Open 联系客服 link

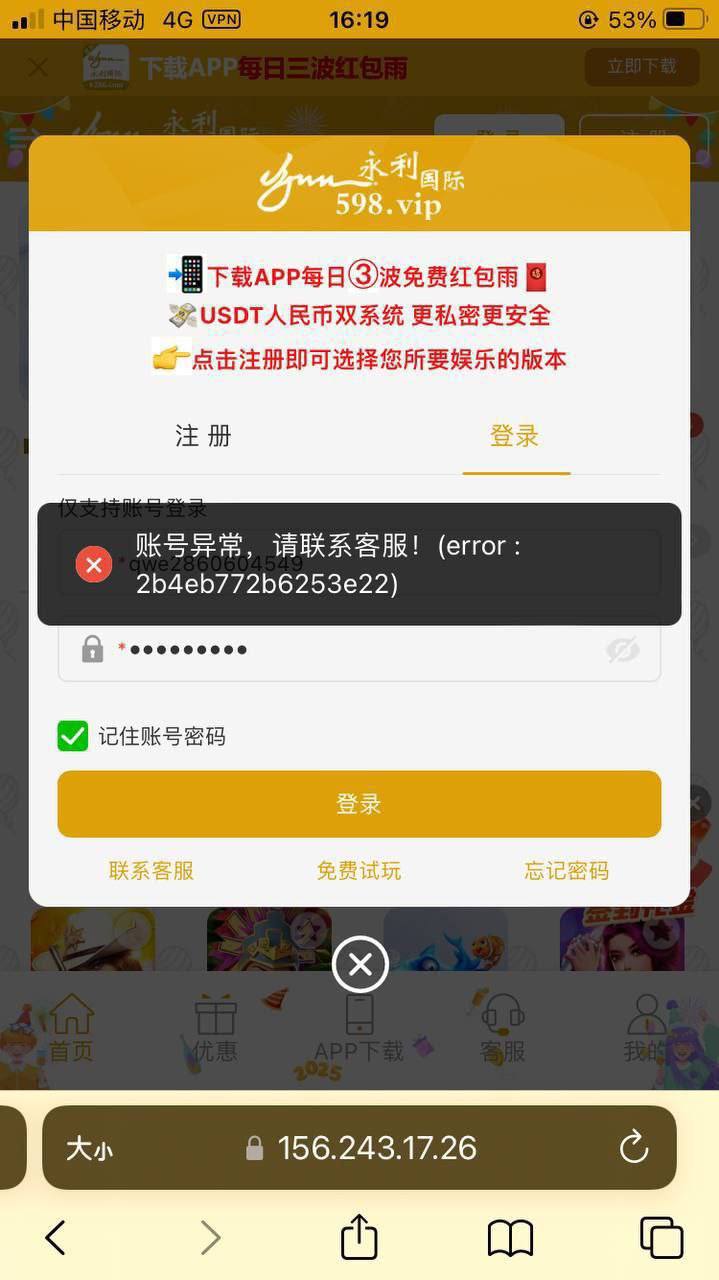click(151, 871)
